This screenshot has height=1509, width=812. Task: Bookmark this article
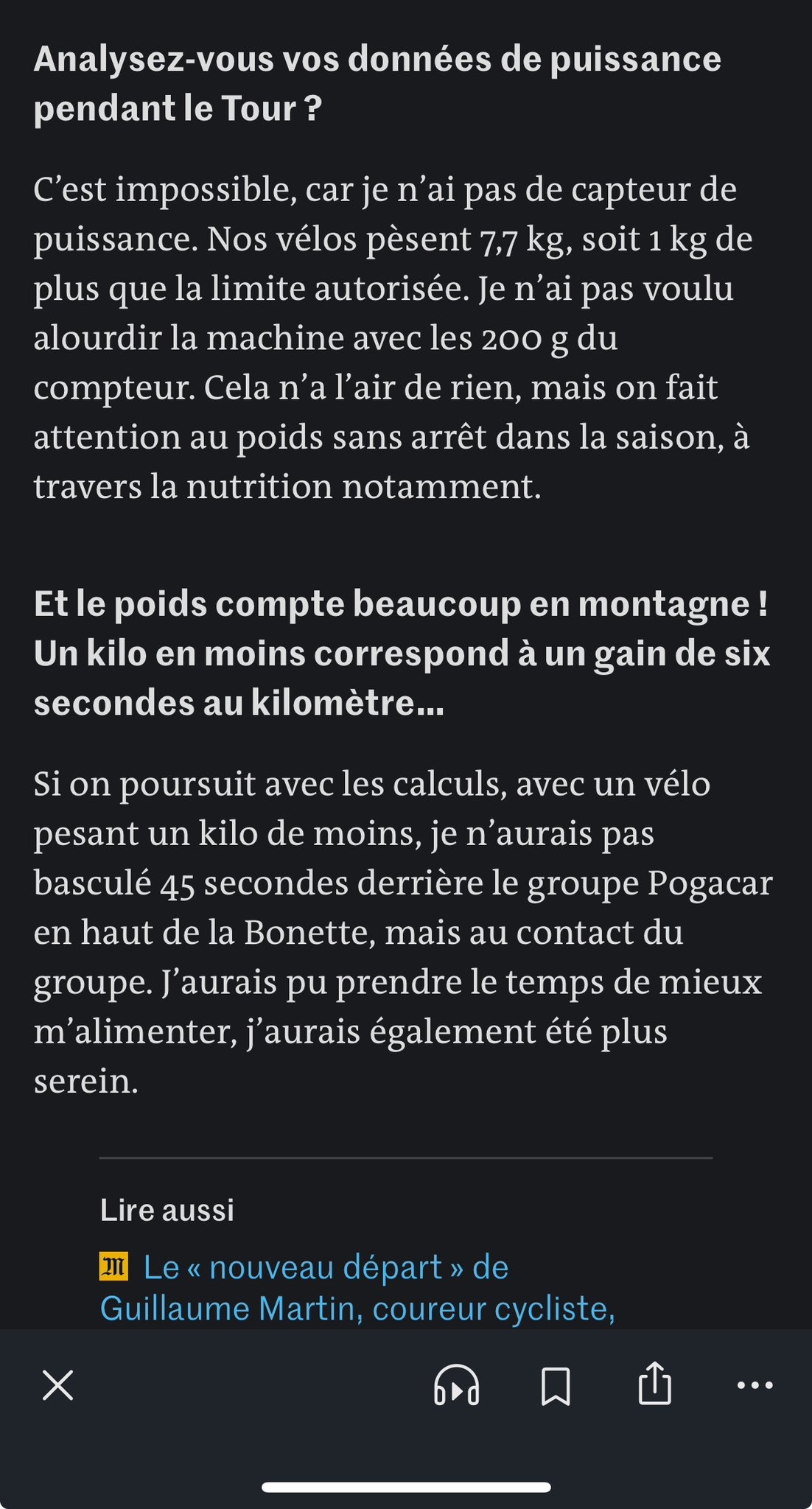coord(556,1386)
